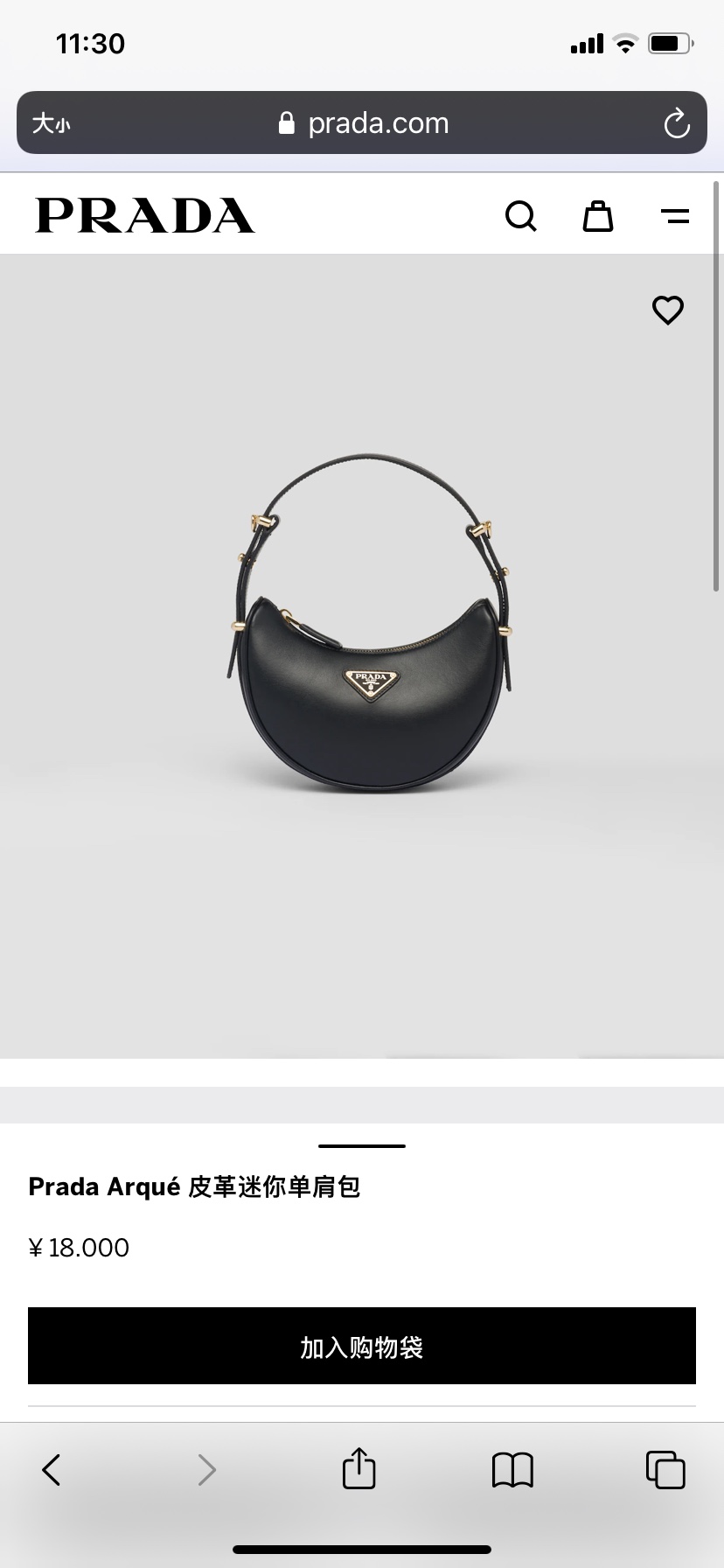Tap 加入购物袋 to add to bag
The width and height of the screenshot is (724, 1568).
click(362, 1346)
